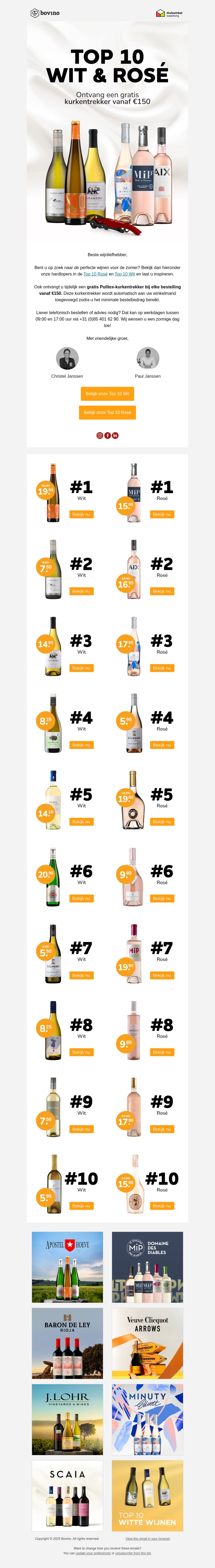Open the J. Lohr Vineyards tile
Viewport: 215px width, 1568px height.
pos(68,1419)
